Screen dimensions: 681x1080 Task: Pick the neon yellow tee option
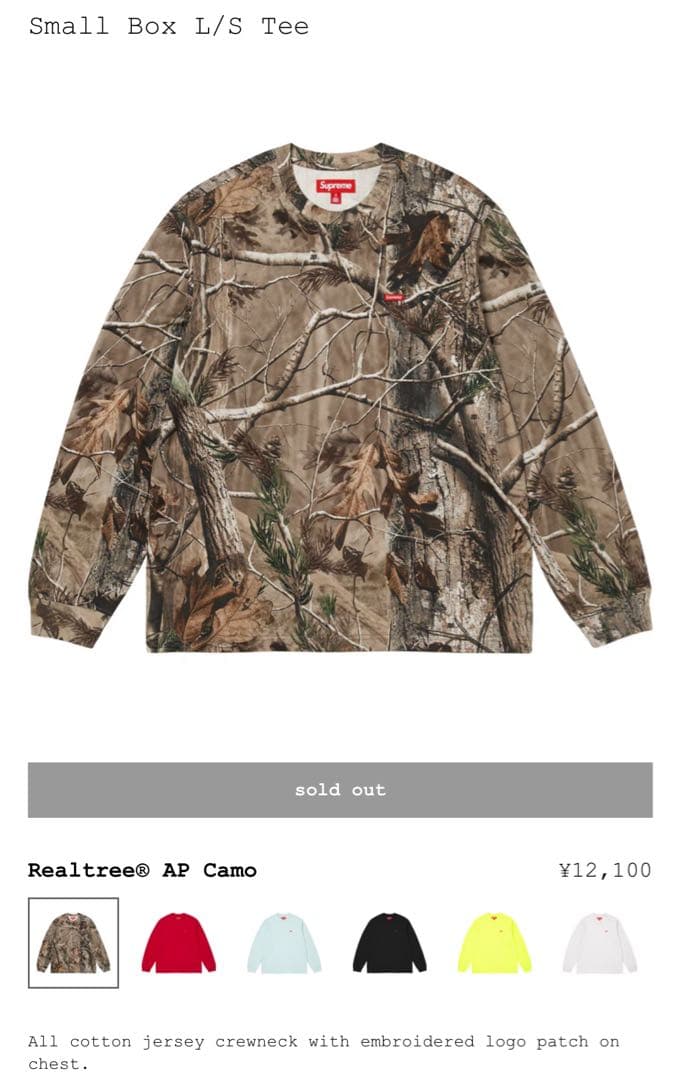(x=494, y=942)
